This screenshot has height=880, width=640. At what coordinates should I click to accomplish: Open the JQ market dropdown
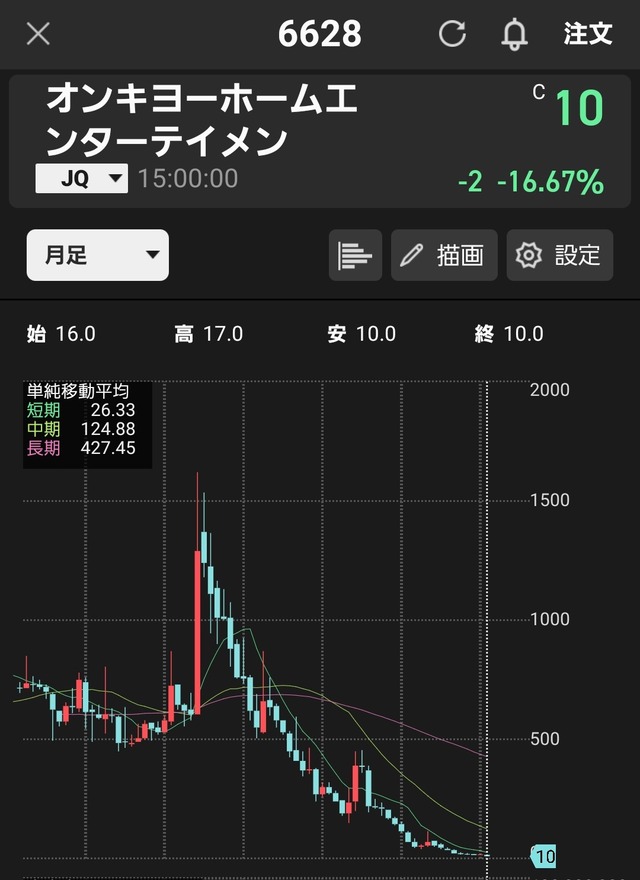point(81,179)
